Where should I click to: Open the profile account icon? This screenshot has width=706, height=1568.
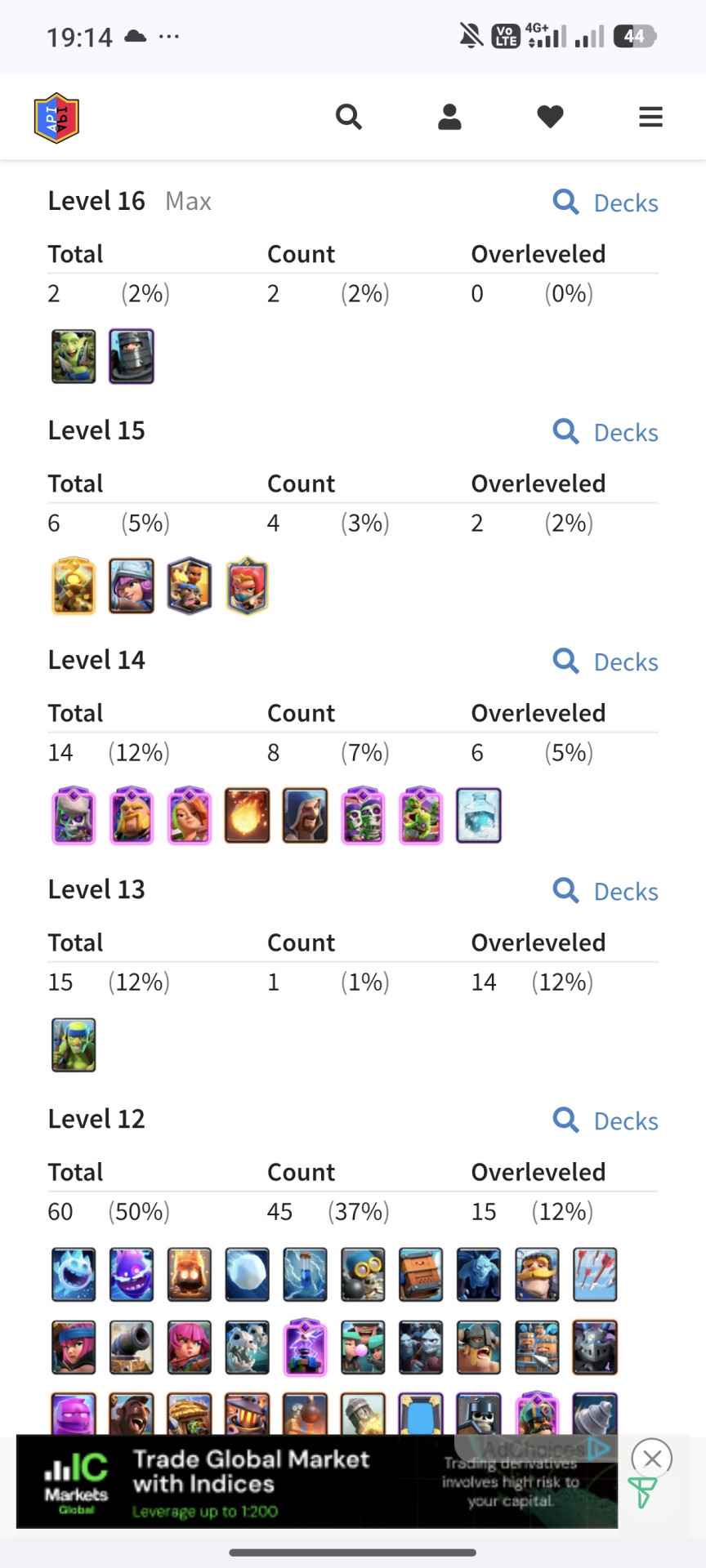(449, 117)
